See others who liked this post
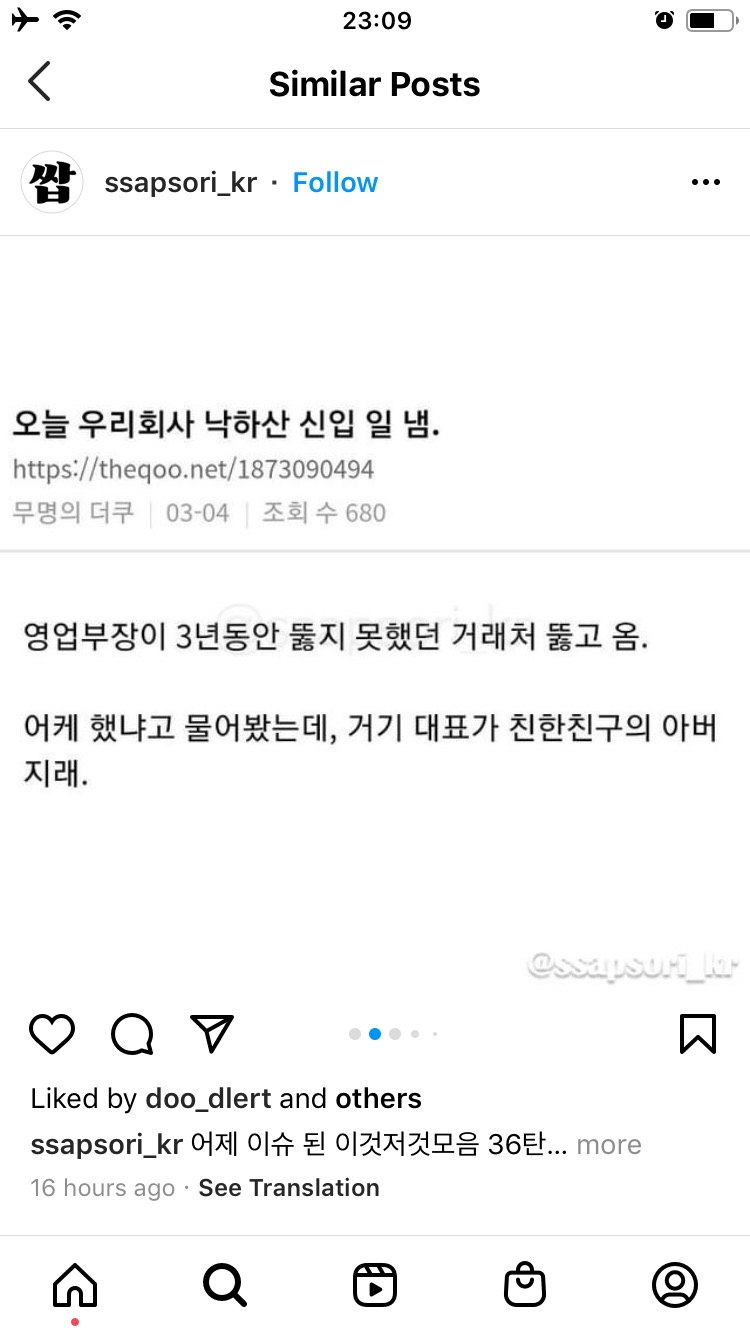The width and height of the screenshot is (750, 1334). click(x=378, y=1098)
